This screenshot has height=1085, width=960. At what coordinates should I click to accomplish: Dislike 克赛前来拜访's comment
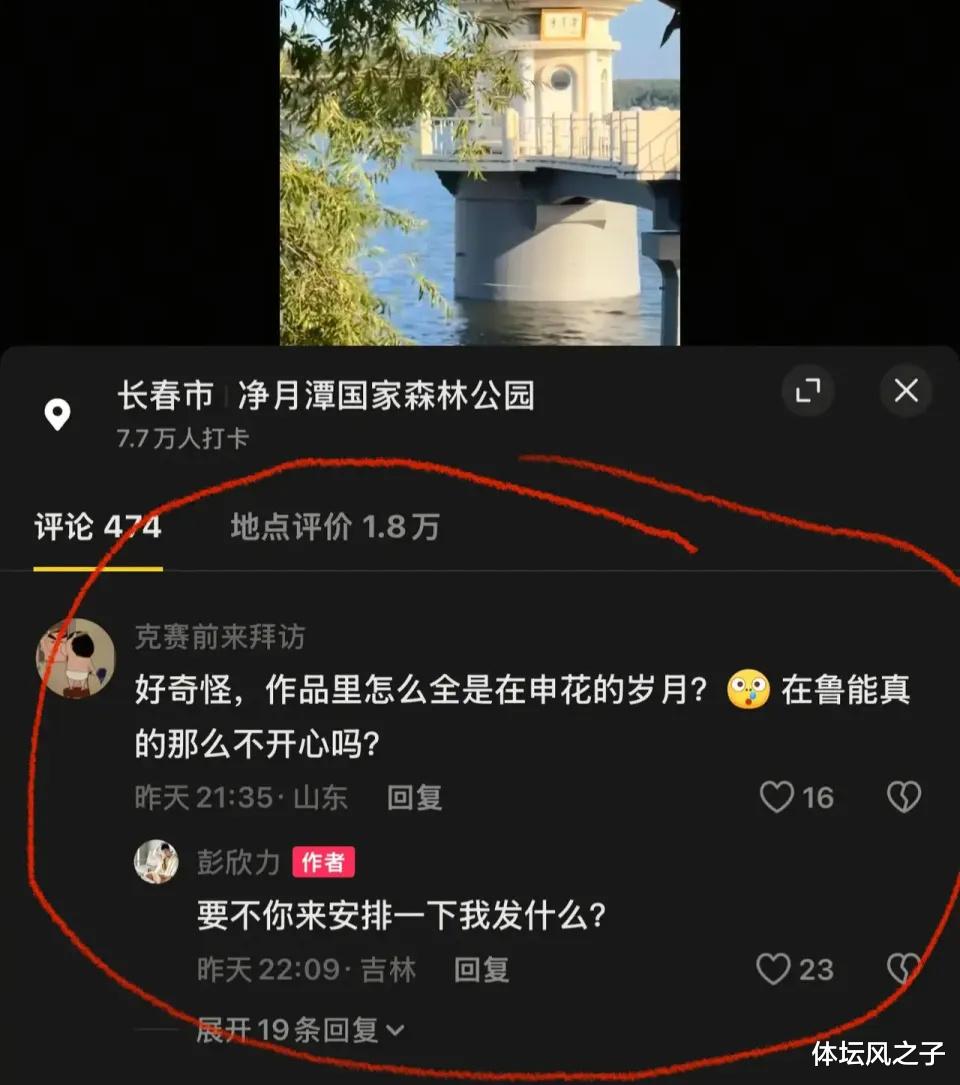904,797
